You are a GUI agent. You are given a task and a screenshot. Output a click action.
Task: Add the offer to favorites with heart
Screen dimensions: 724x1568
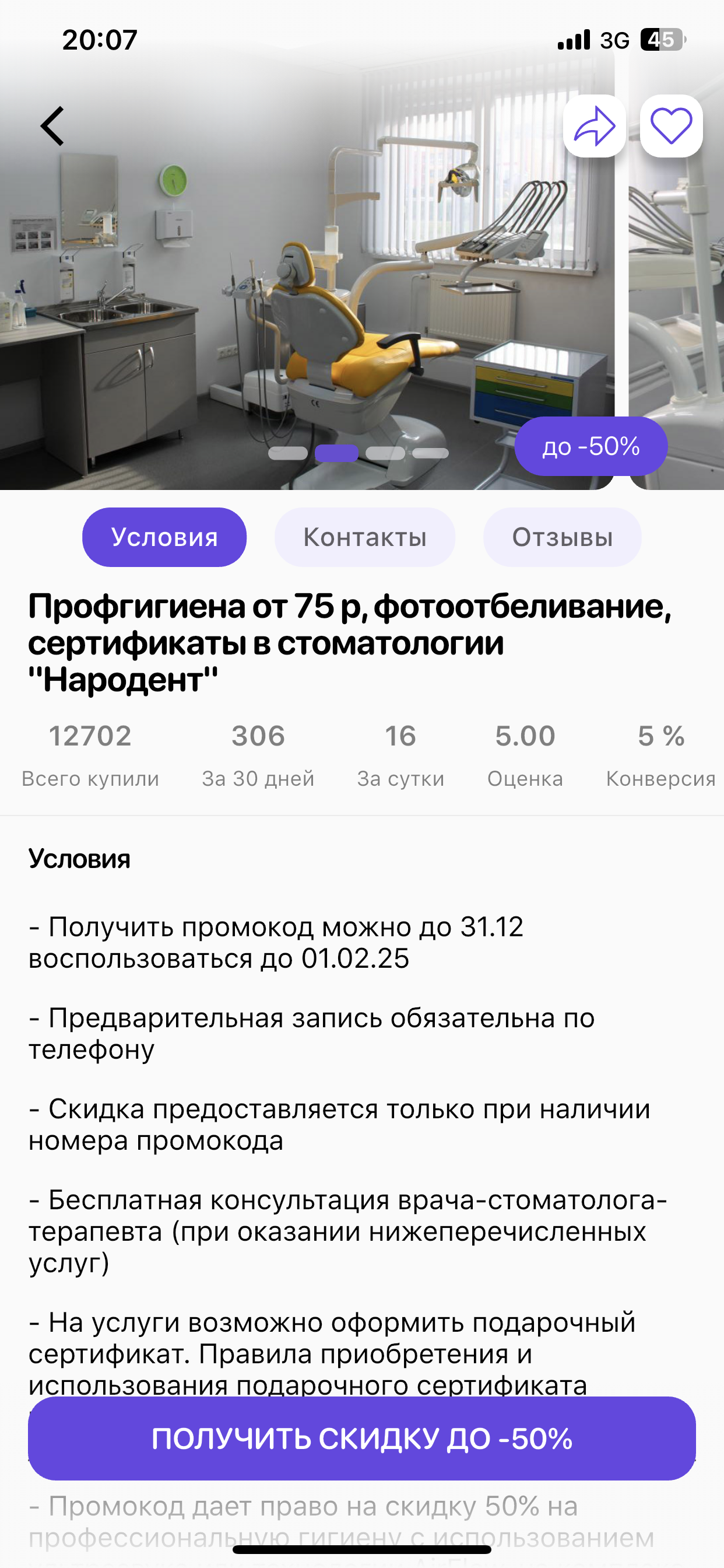(671, 126)
